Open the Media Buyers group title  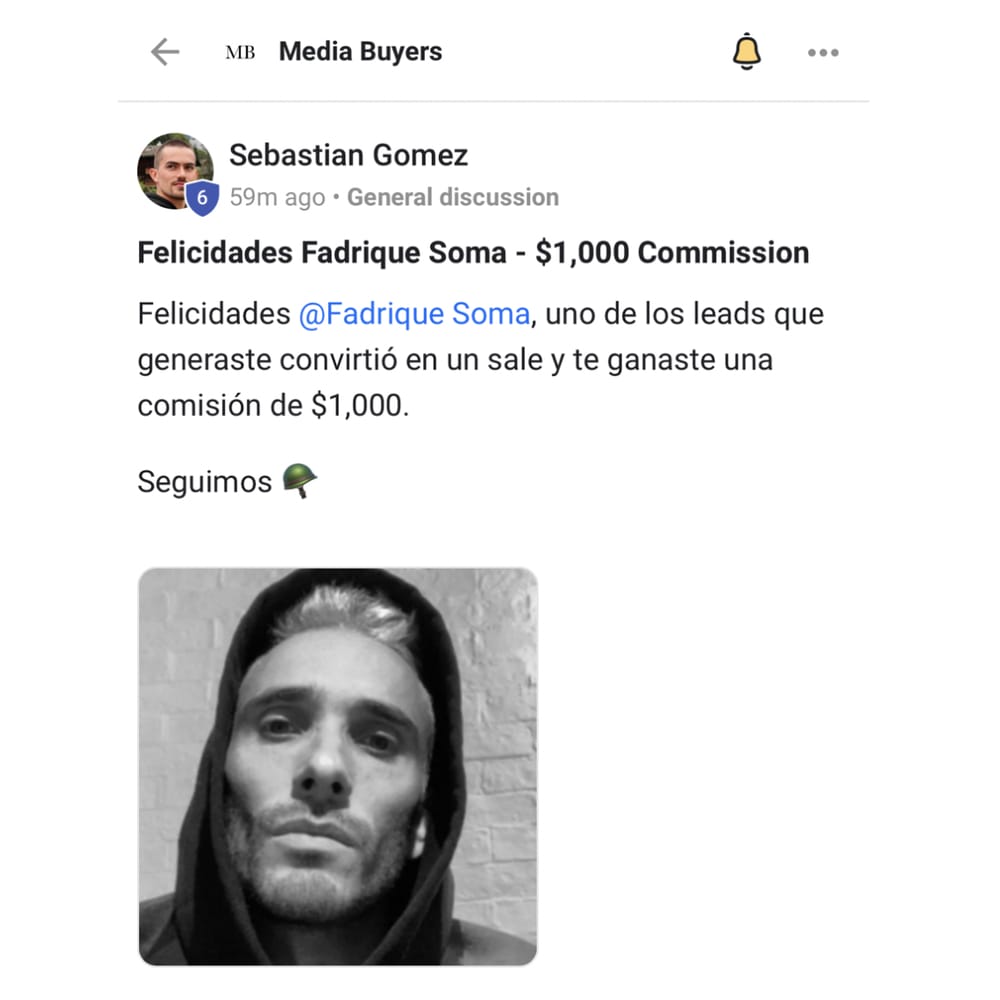[360, 52]
